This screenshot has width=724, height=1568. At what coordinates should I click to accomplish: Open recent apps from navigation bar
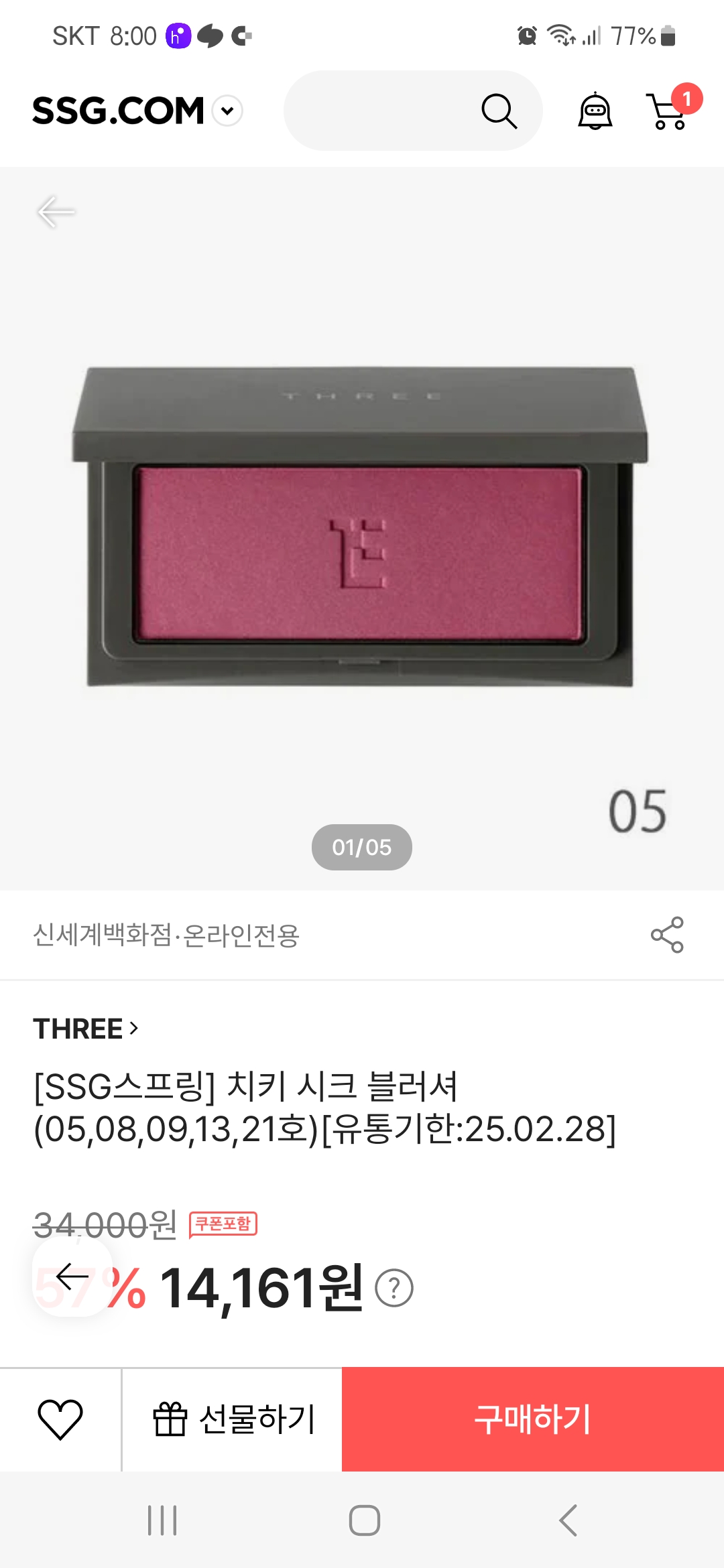click(162, 1520)
